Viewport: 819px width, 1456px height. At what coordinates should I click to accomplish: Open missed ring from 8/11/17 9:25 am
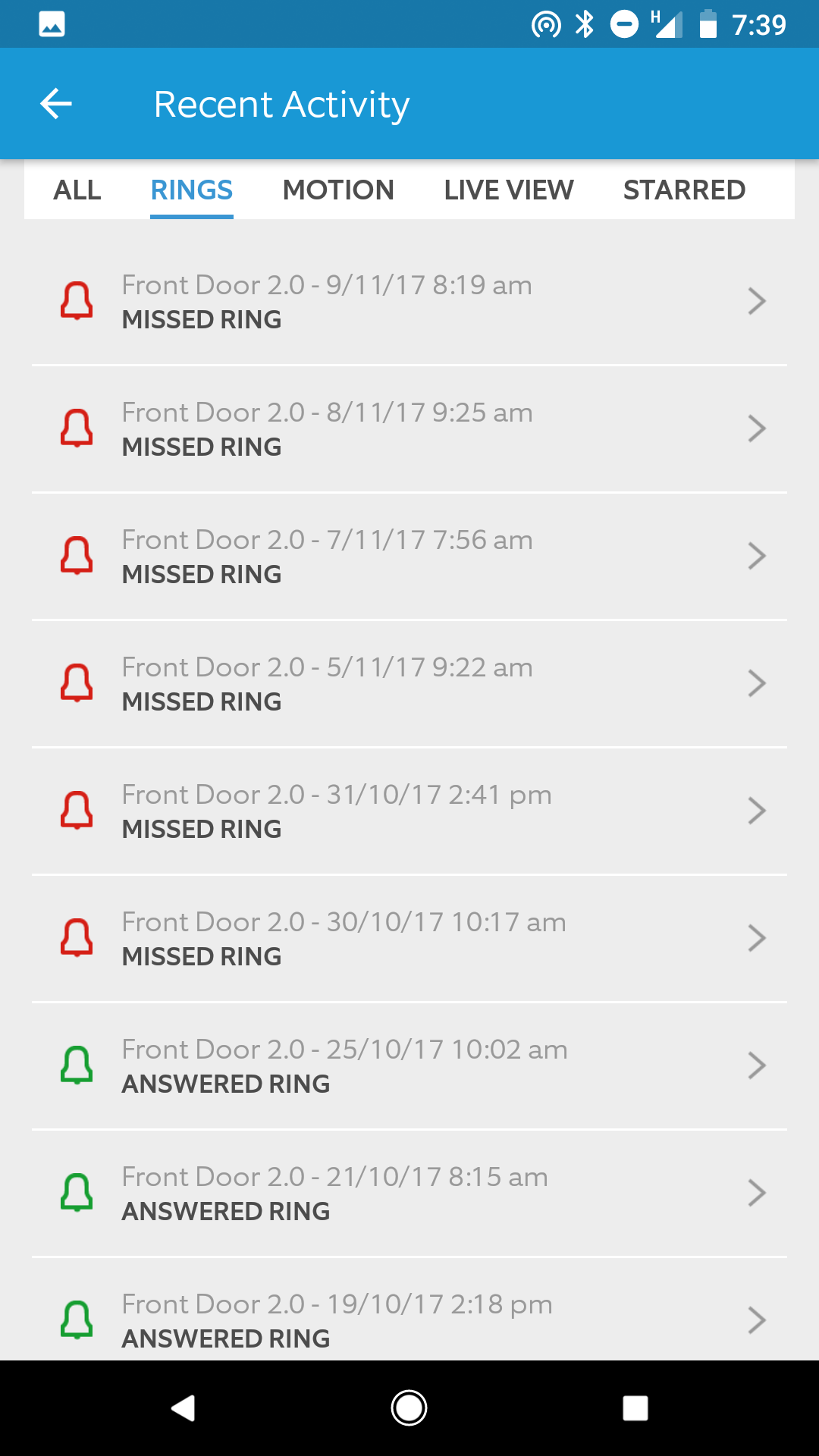(x=409, y=428)
